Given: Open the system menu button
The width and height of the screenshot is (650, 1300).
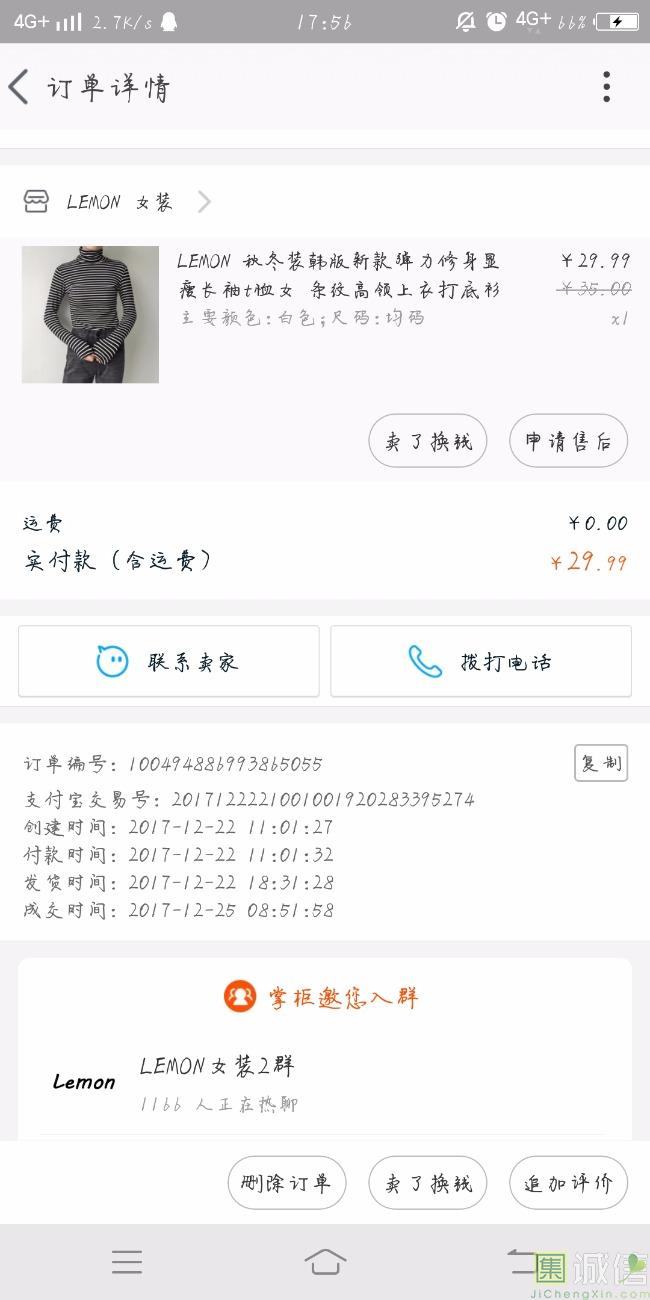Looking at the screenshot, I should pyautogui.click(x=127, y=1262).
